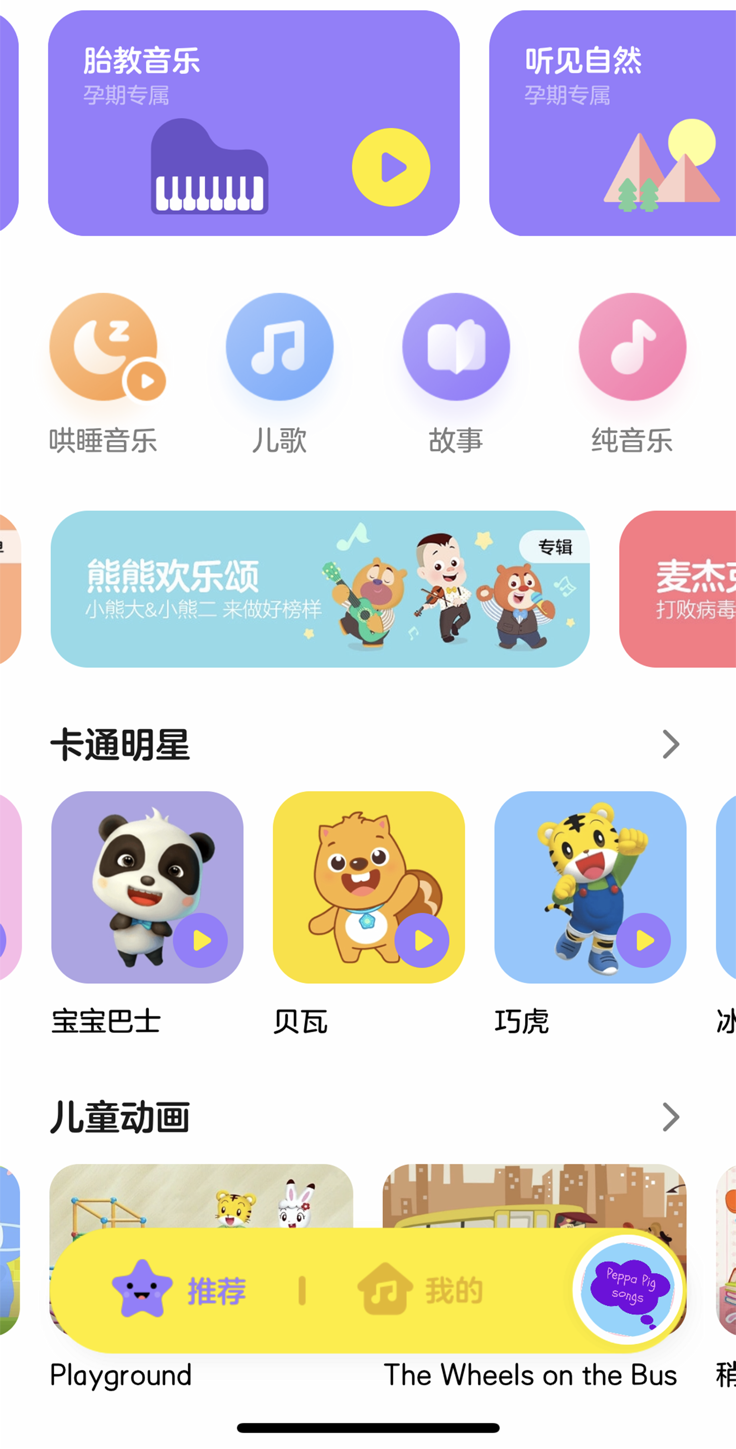Screen dimensions: 736x1449
Task: Open the 熊熊欢乐颂 album banner
Action: click(320, 589)
